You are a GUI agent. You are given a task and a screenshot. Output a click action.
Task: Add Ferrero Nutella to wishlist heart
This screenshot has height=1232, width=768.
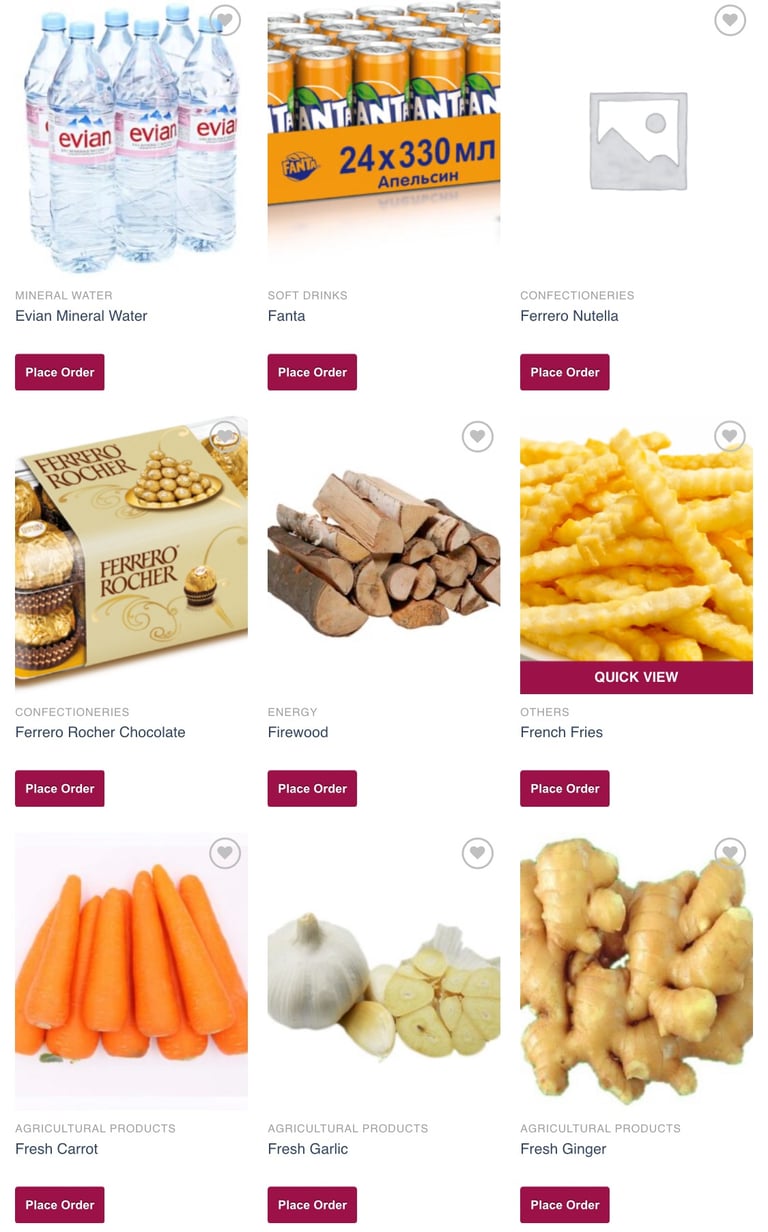(x=730, y=20)
